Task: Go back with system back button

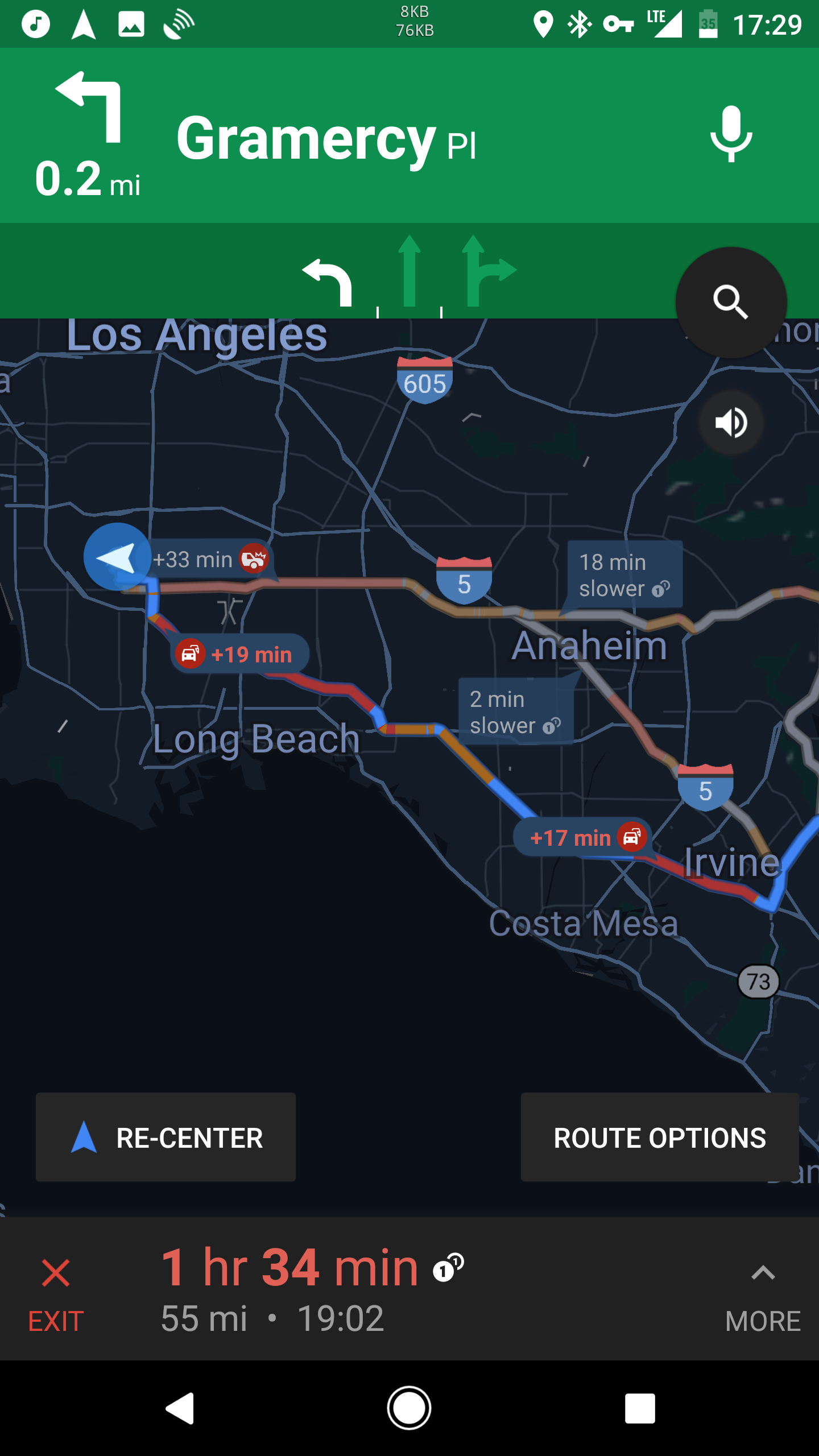Action: click(x=180, y=1408)
